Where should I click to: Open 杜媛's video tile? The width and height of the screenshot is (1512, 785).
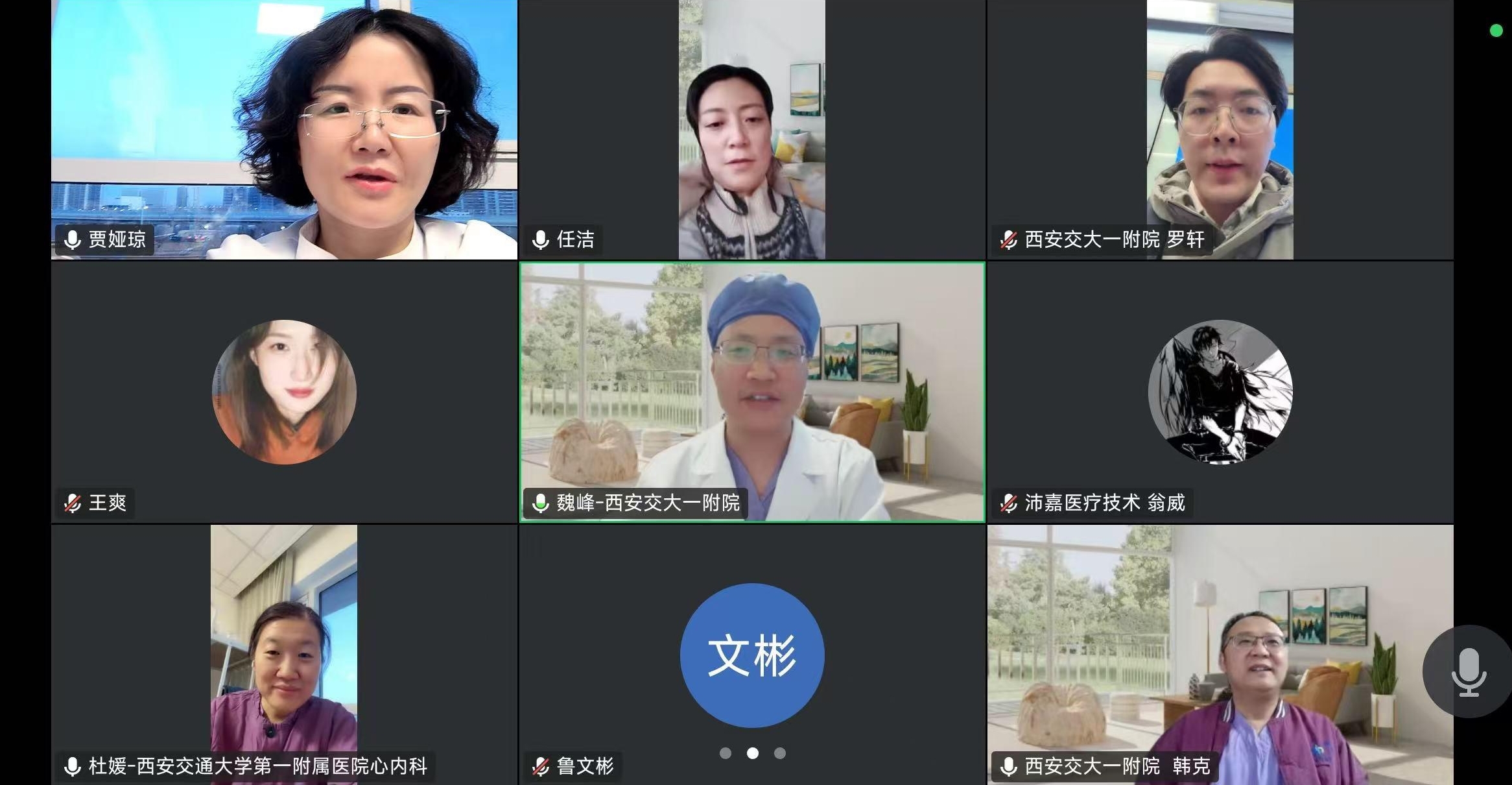(x=284, y=654)
